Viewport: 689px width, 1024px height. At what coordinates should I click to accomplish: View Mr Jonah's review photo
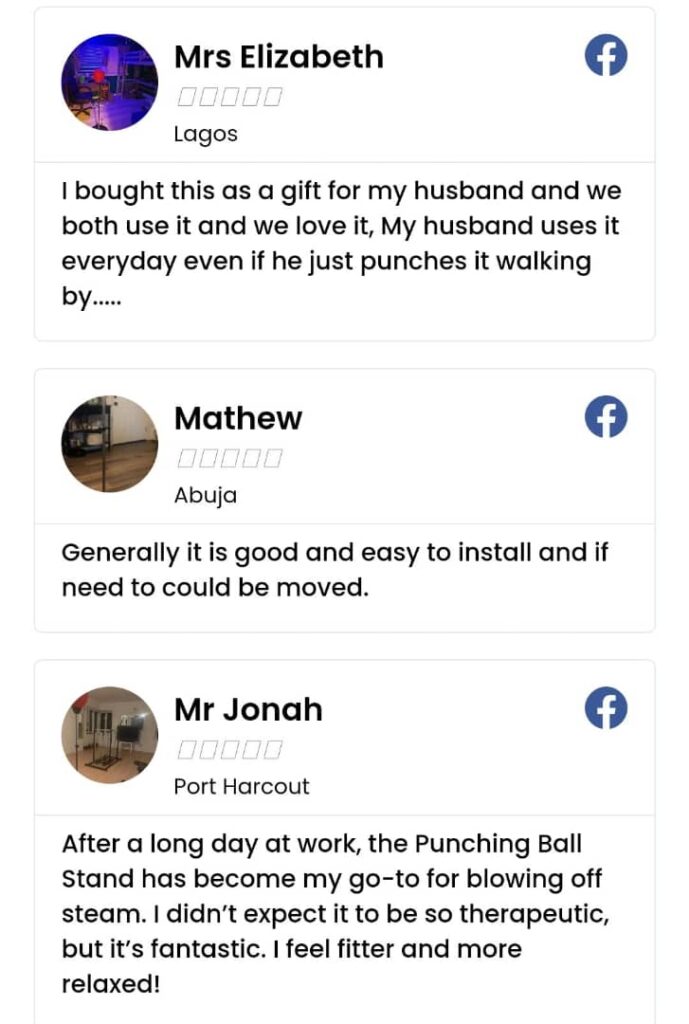(x=110, y=735)
